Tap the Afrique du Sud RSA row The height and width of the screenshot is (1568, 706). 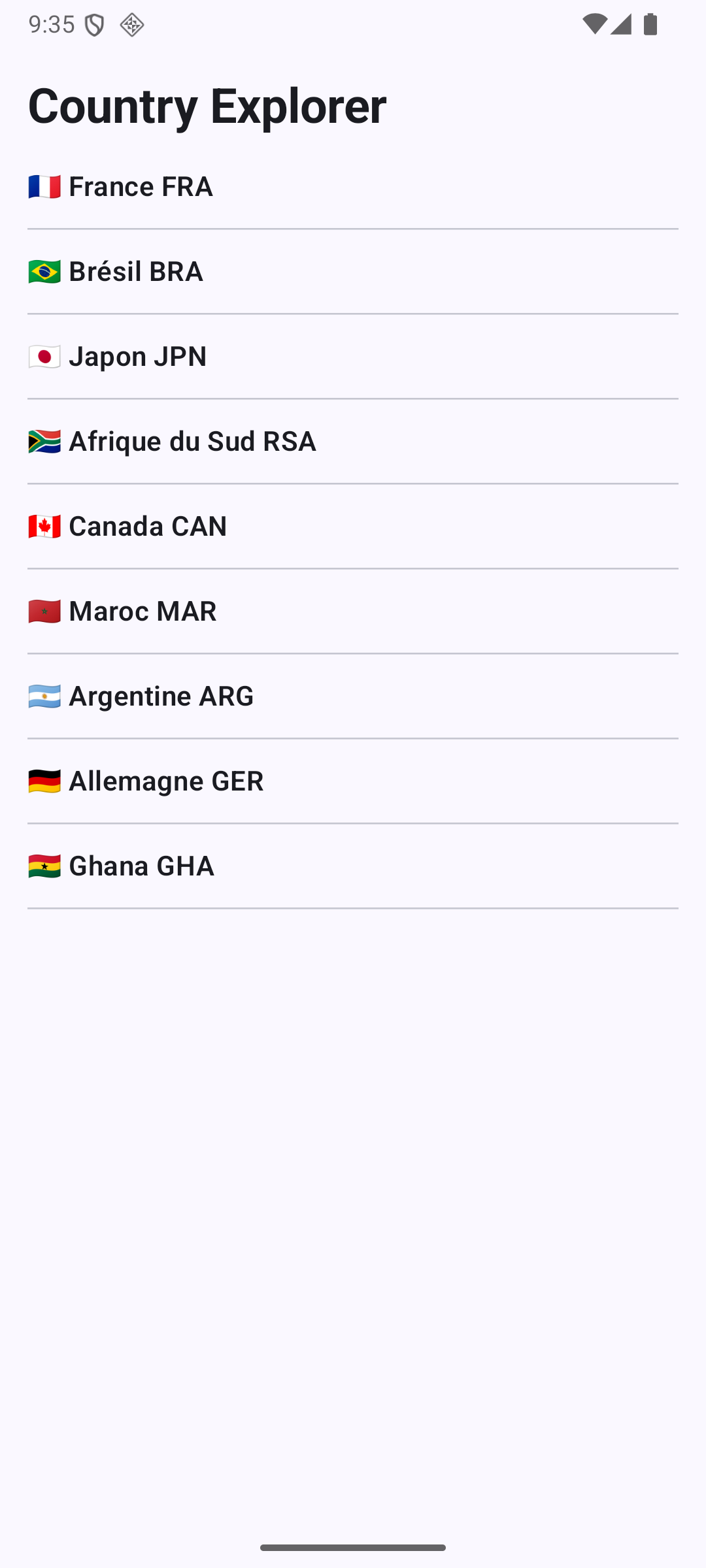(353, 442)
